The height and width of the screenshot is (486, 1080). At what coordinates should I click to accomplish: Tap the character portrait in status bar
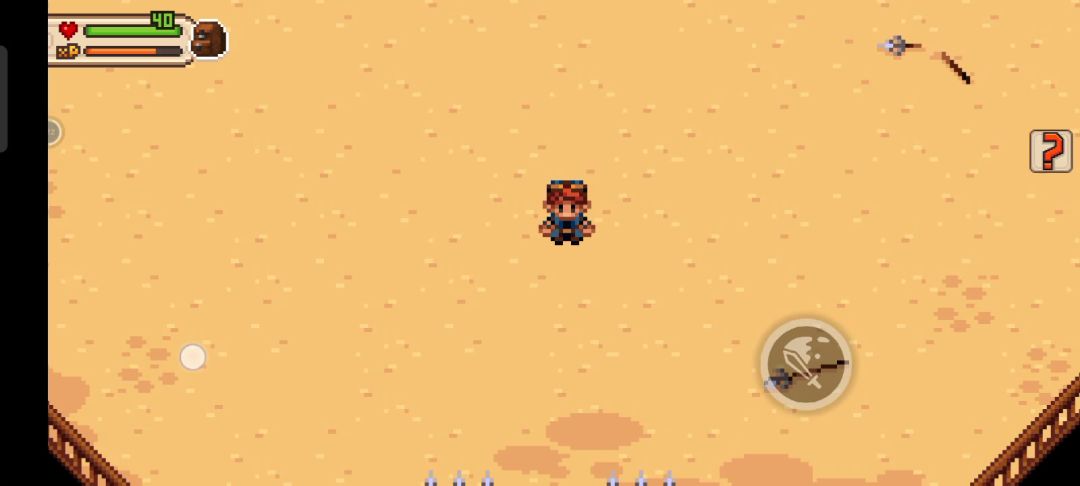(x=208, y=39)
